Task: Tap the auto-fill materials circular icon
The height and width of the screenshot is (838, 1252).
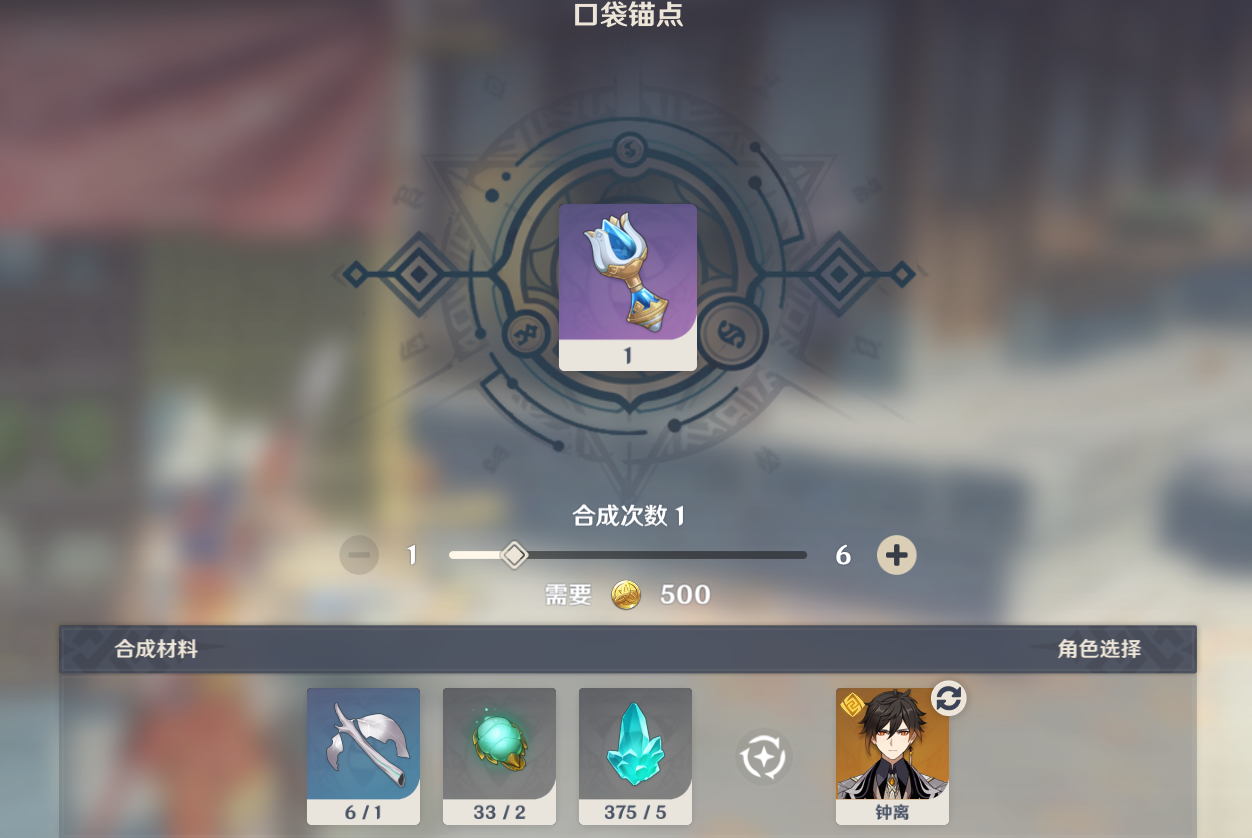Action: point(764,757)
